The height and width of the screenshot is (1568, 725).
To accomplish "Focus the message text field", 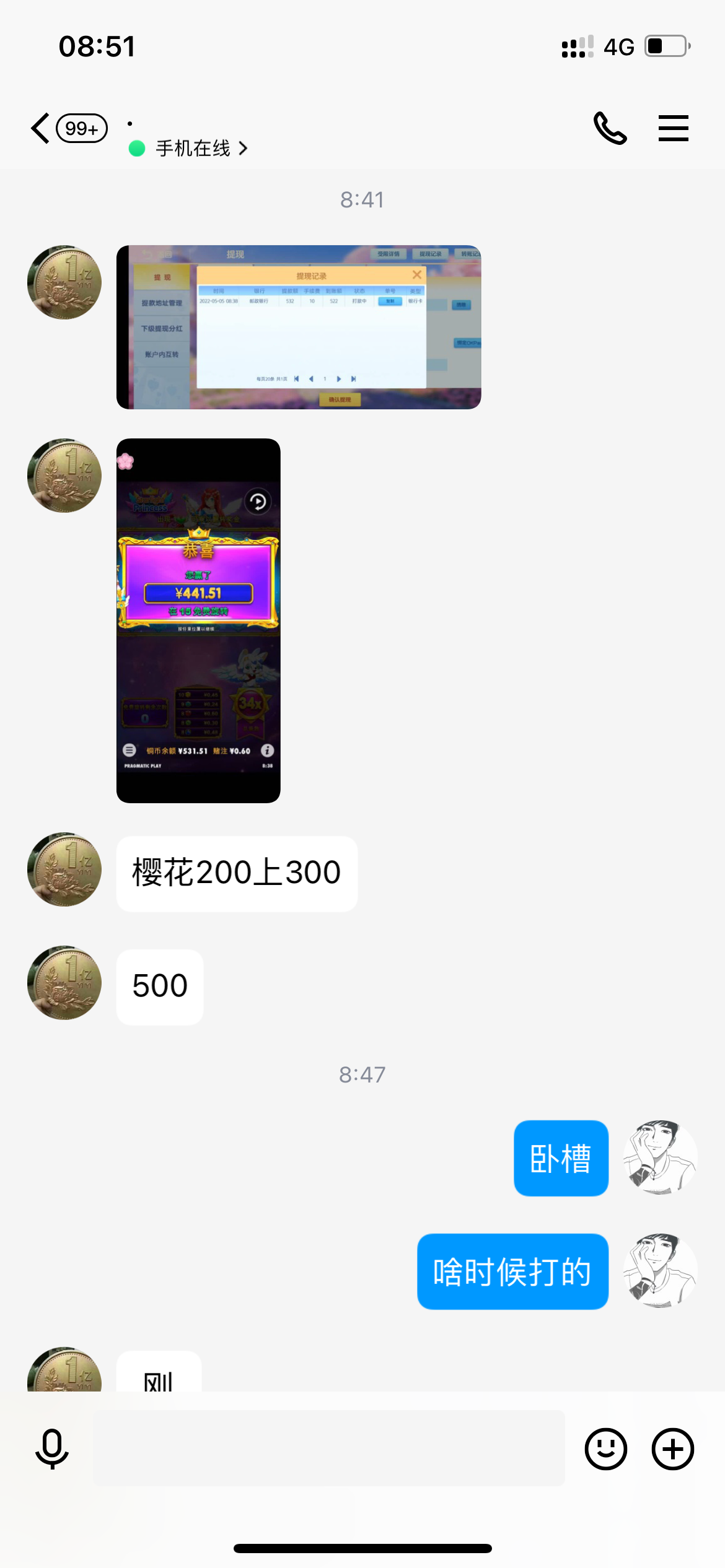I will (x=328, y=1448).
